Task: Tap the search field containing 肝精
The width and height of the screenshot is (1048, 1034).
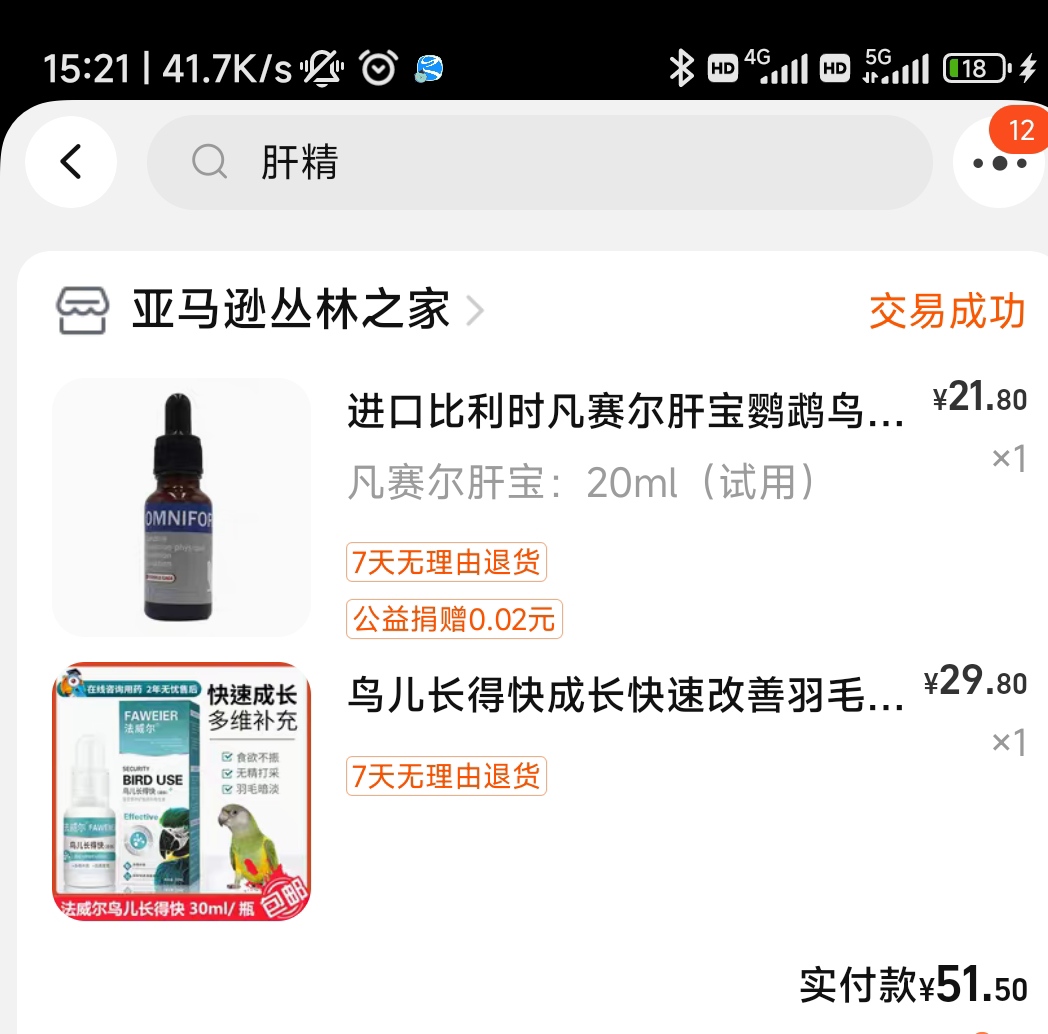Action: click(x=540, y=162)
